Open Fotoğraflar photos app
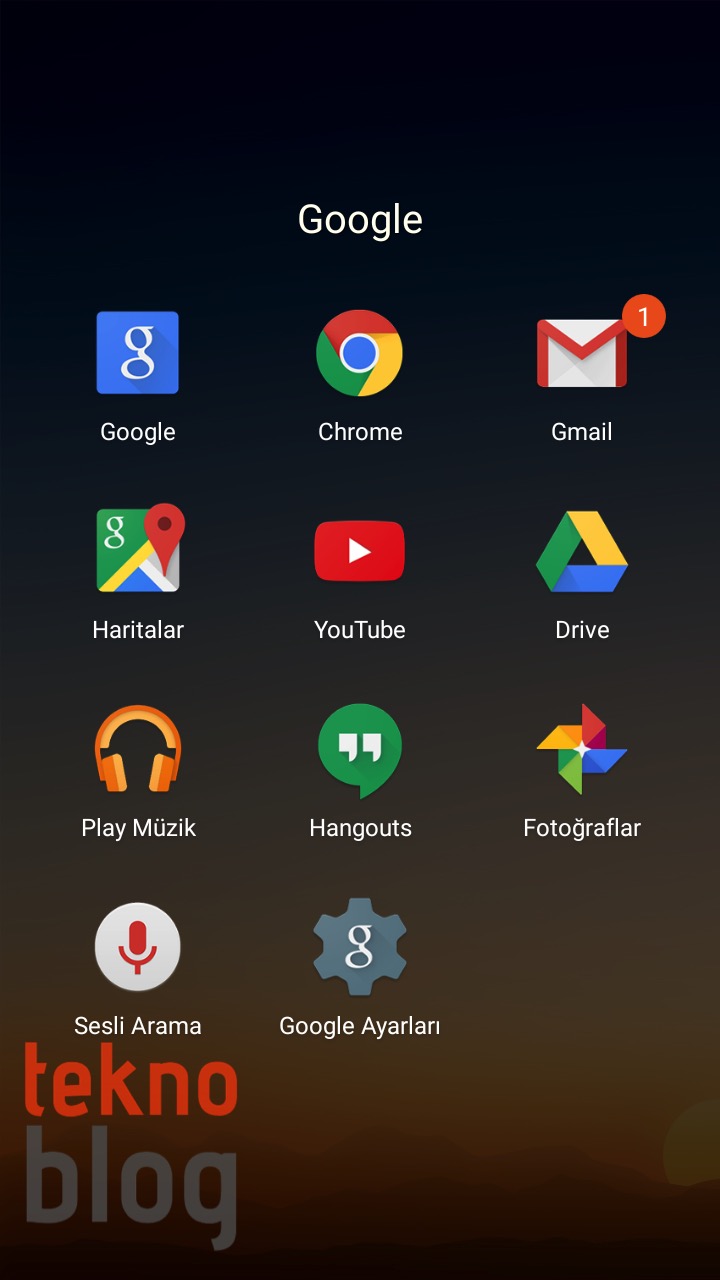Image resolution: width=720 pixels, height=1280 pixels. pos(582,749)
